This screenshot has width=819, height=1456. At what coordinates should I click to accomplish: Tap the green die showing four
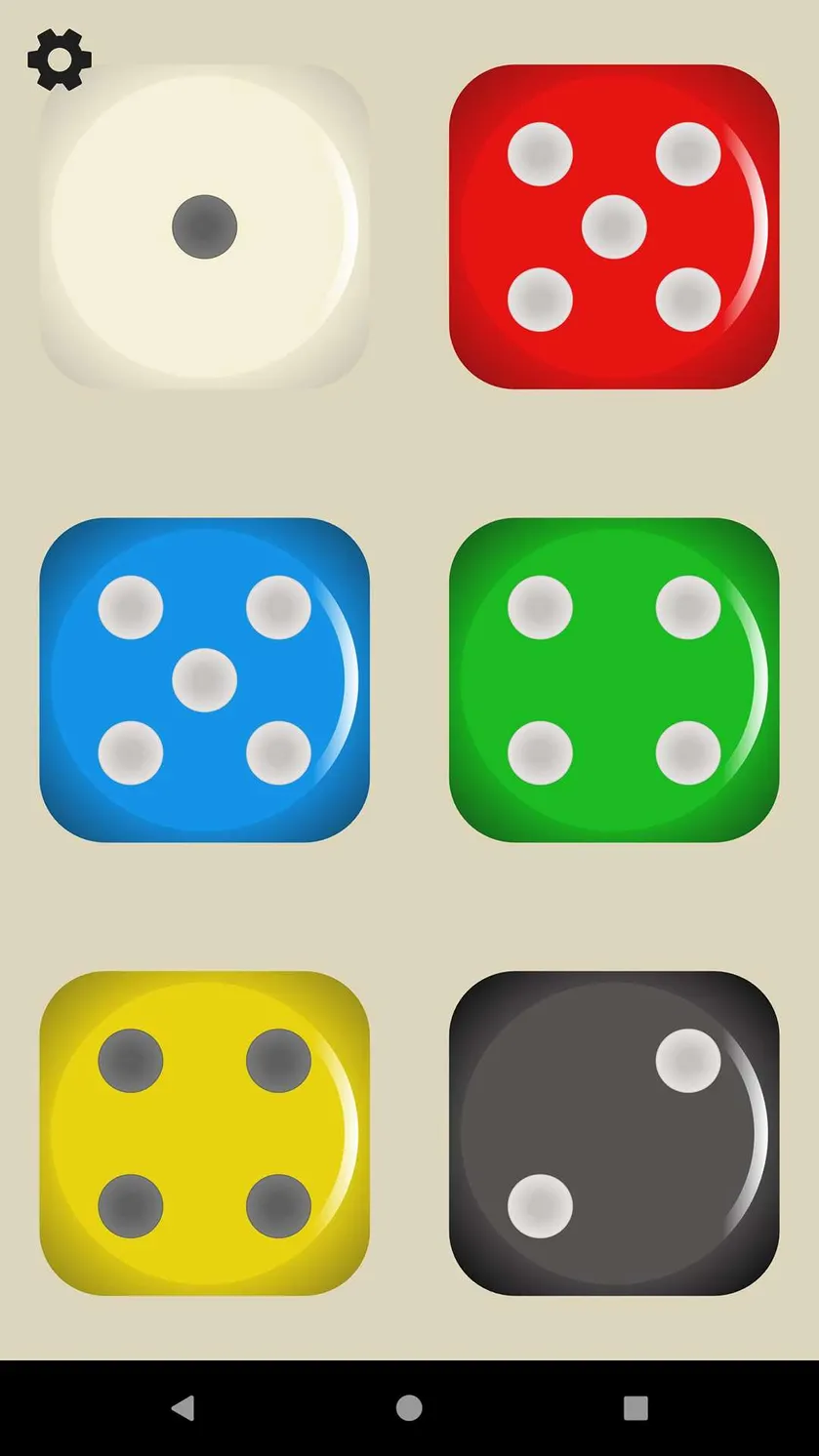[x=614, y=680]
